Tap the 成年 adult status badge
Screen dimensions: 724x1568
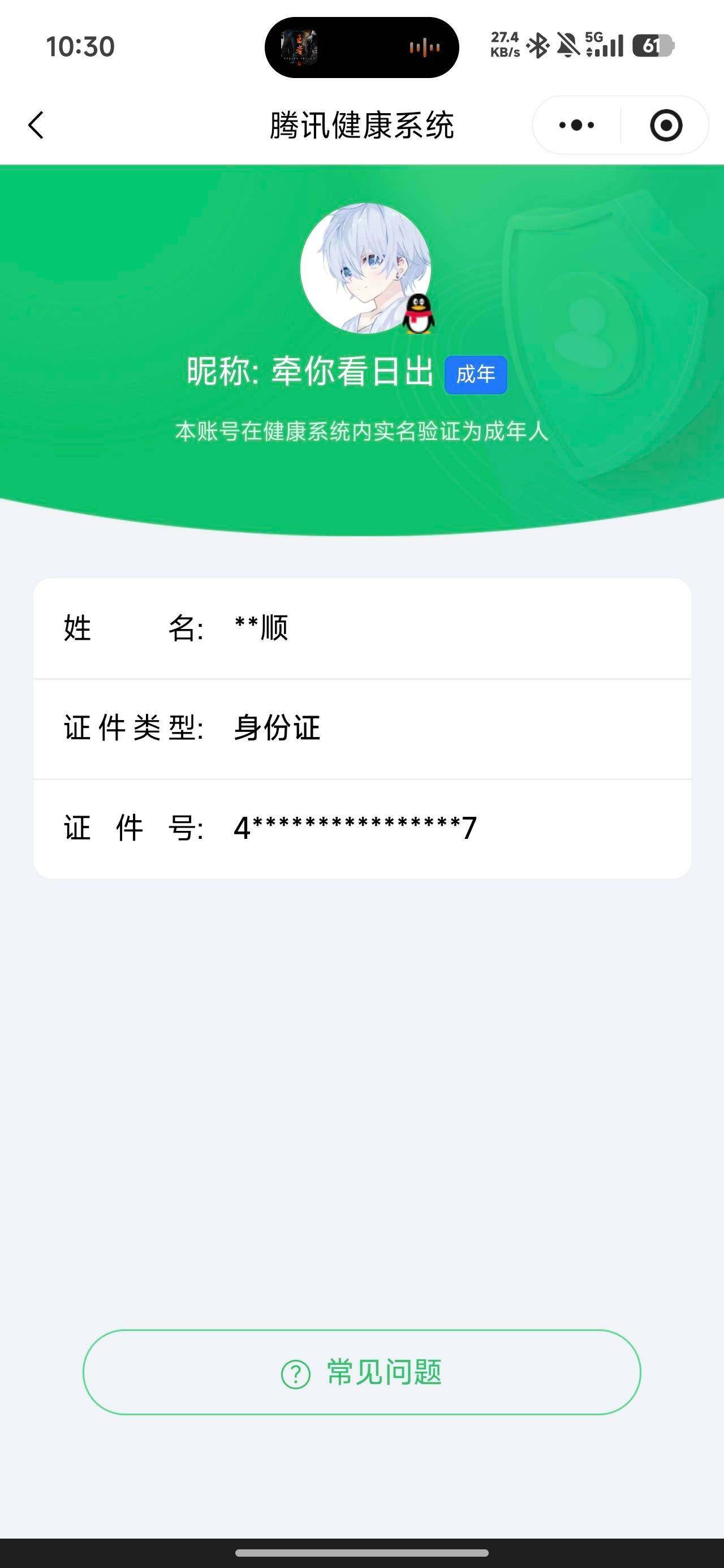[477, 376]
